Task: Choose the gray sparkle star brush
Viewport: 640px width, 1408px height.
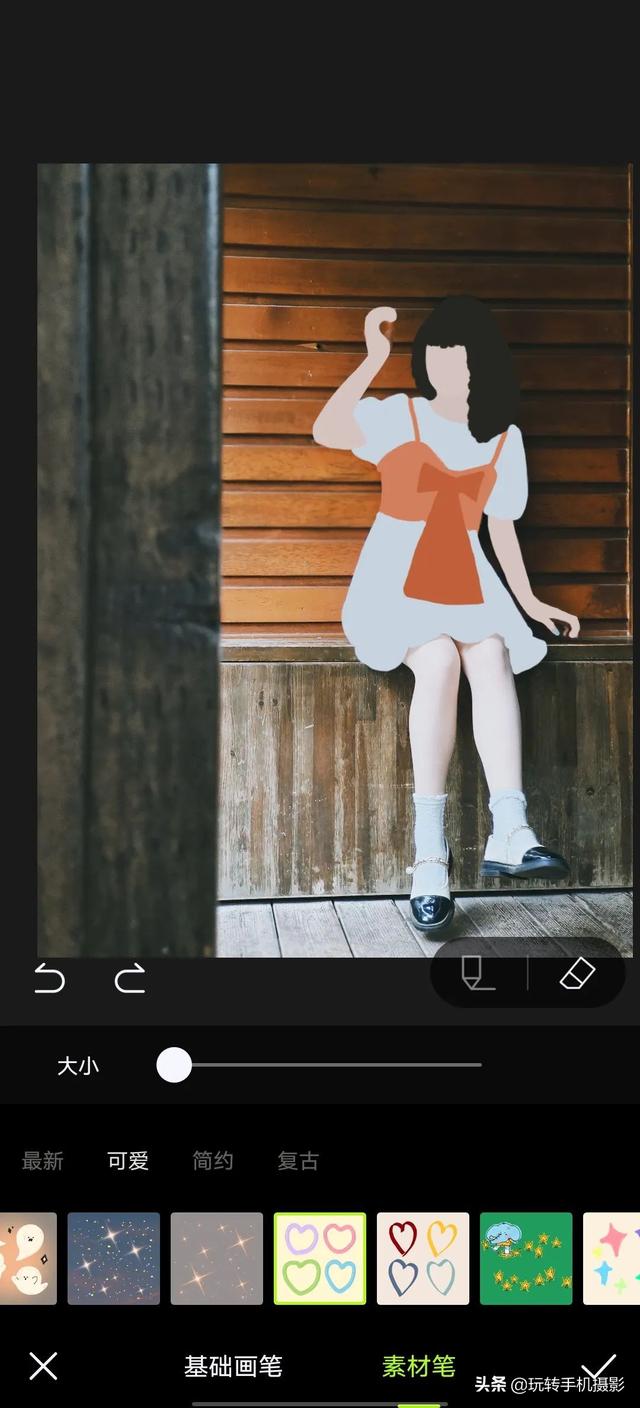Action: [217, 1259]
